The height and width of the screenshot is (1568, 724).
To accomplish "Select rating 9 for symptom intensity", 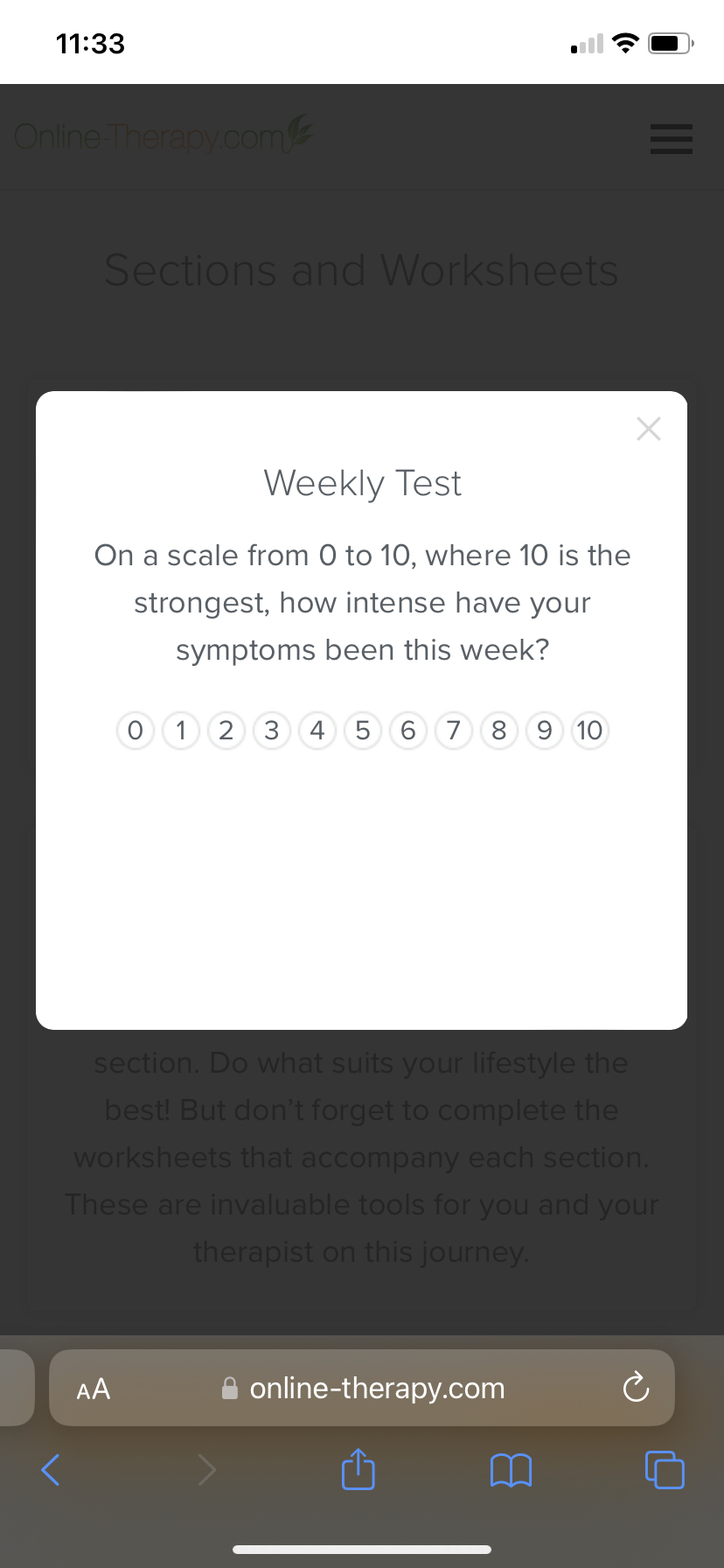I will (x=545, y=730).
